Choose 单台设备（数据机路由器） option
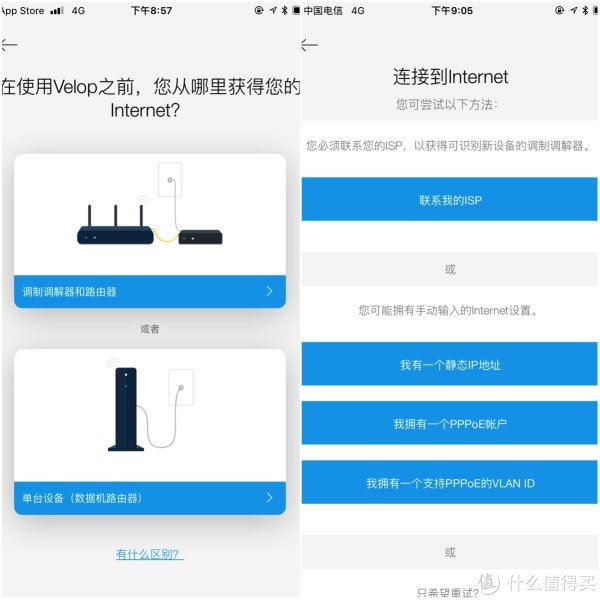 (x=150, y=497)
